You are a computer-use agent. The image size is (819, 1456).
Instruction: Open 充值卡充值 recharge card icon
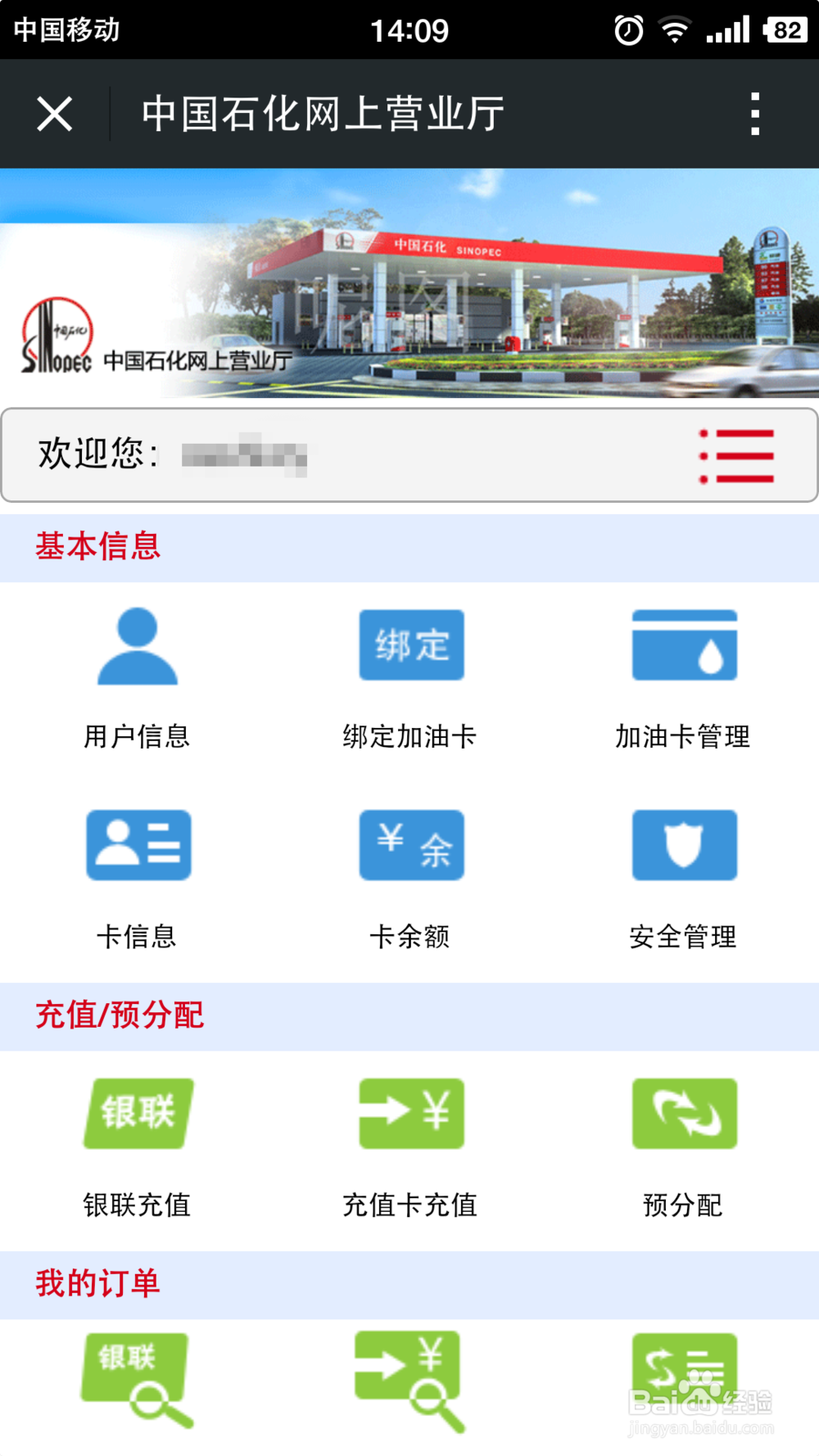pyautogui.click(x=410, y=1112)
